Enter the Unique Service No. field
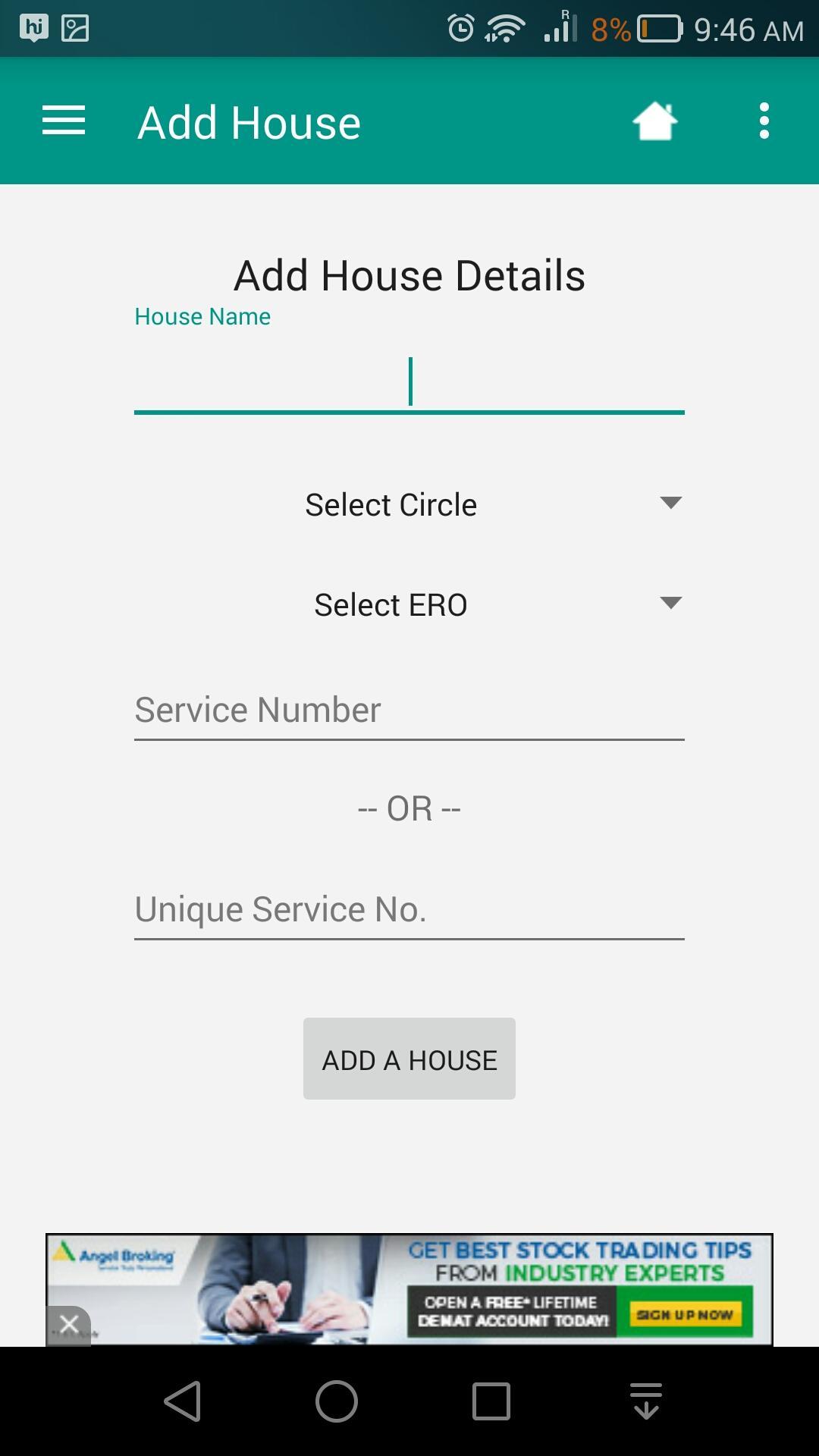The width and height of the screenshot is (819, 1456). click(x=409, y=910)
